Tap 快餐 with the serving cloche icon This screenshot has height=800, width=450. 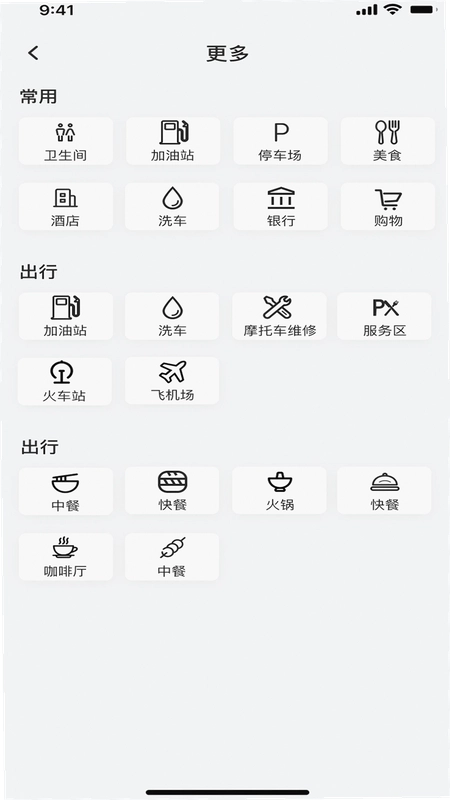[384, 490]
